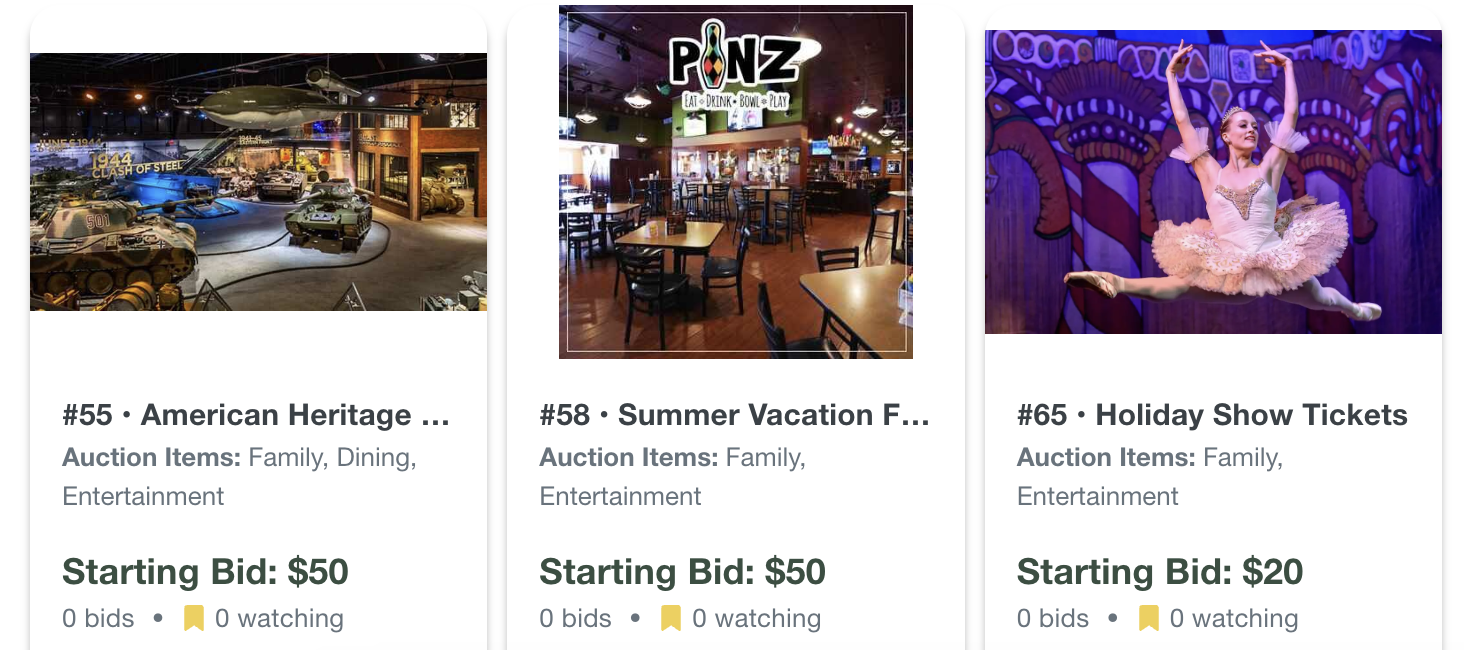The height and width of the screenshot is (650, 1464).
Task: Open the #55 American Heritage auction item
Action: tap(256, 415)
